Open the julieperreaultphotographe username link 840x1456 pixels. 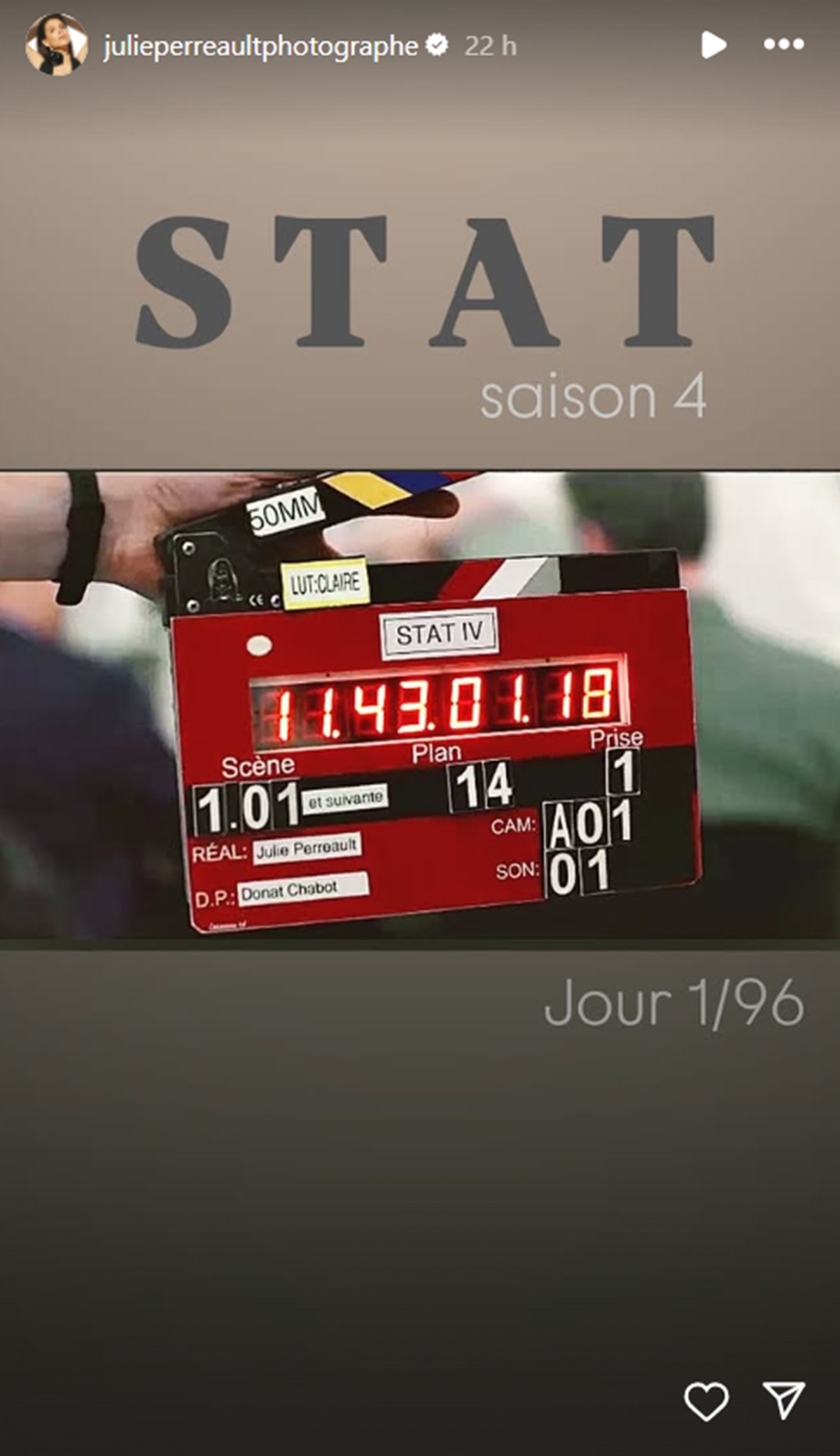pos(260,46)
